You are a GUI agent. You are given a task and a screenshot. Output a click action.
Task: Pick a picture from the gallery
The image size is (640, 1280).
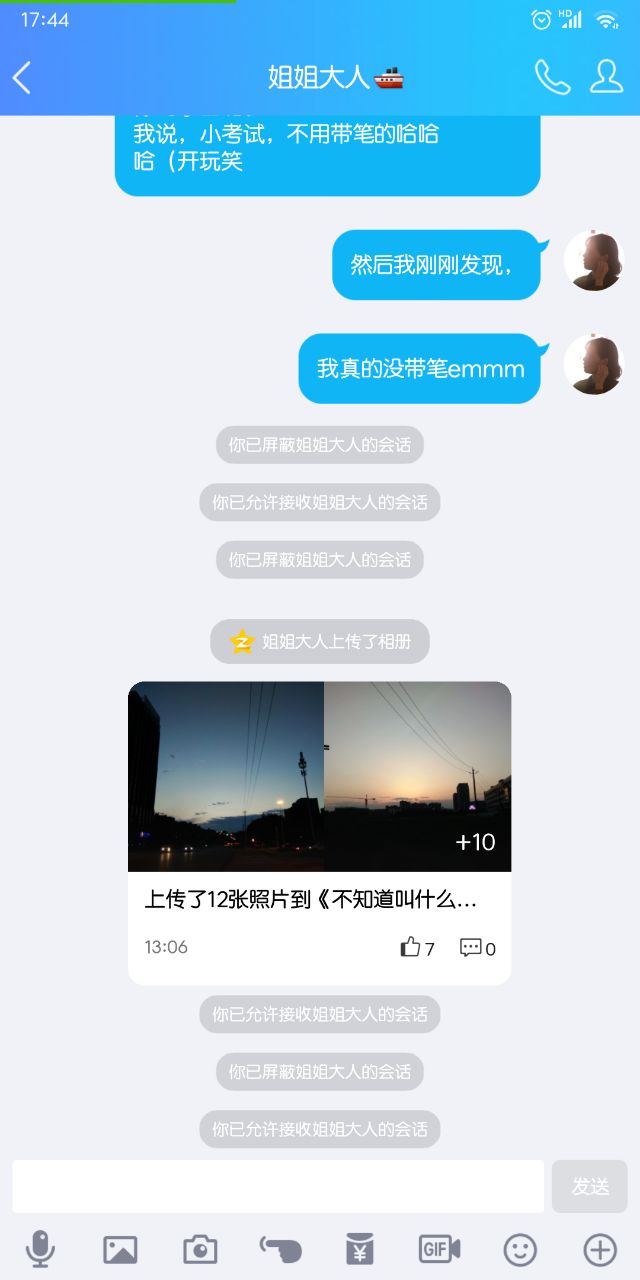120,1249
